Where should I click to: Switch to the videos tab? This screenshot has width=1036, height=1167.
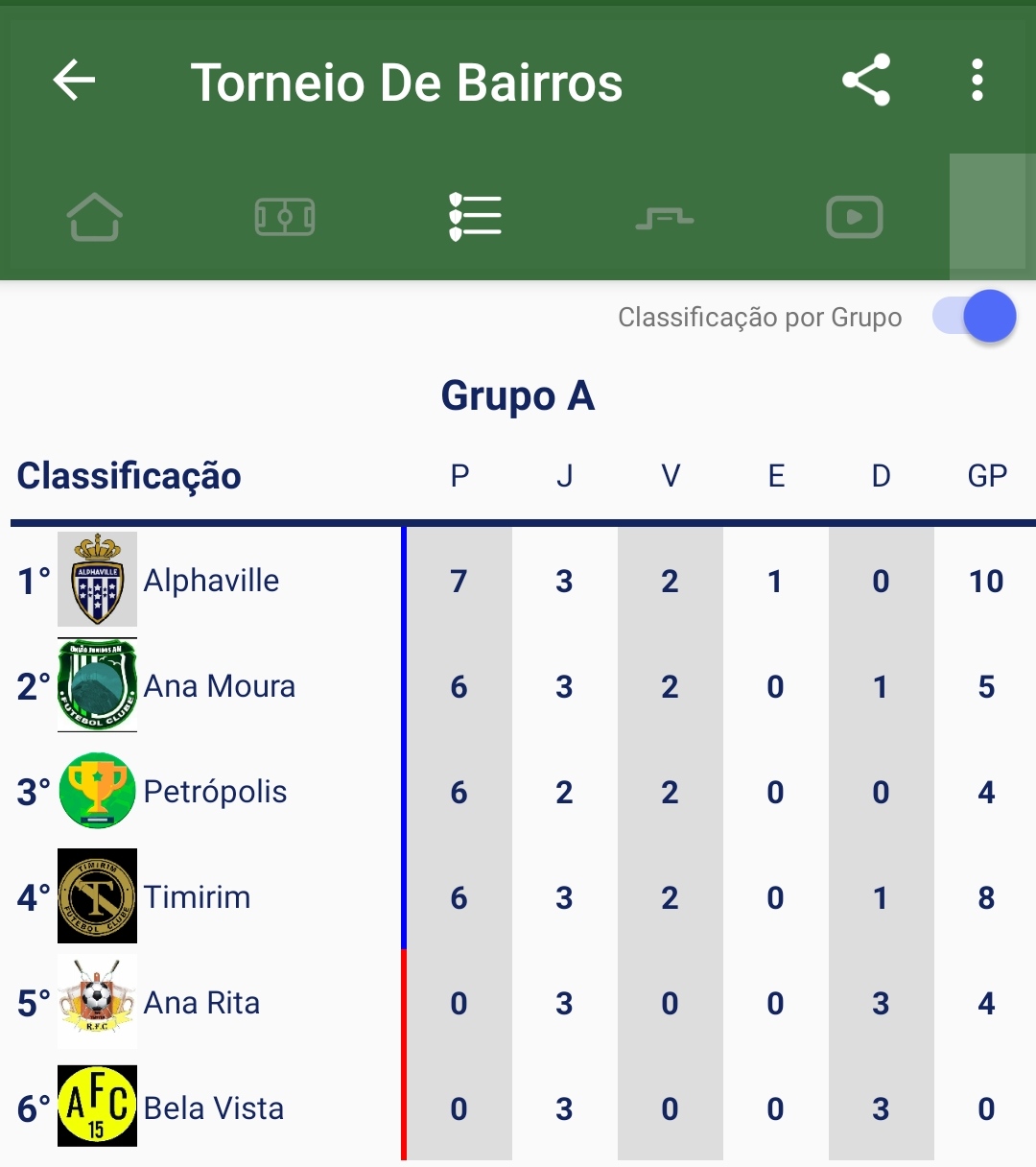(854, 216)
